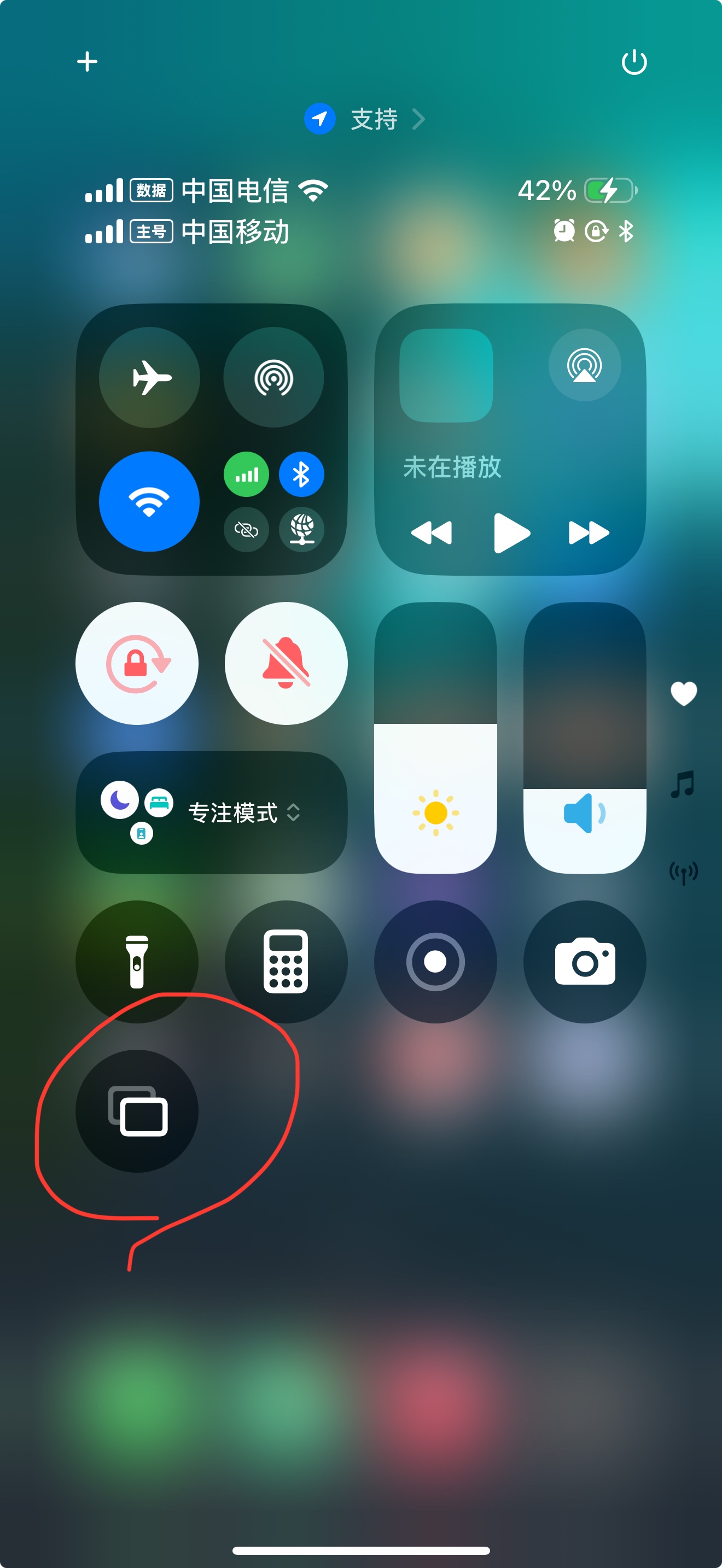The height and width of the screenshot is (1568, 722).
Task: Go to the previous track
Action: point(432,533)
